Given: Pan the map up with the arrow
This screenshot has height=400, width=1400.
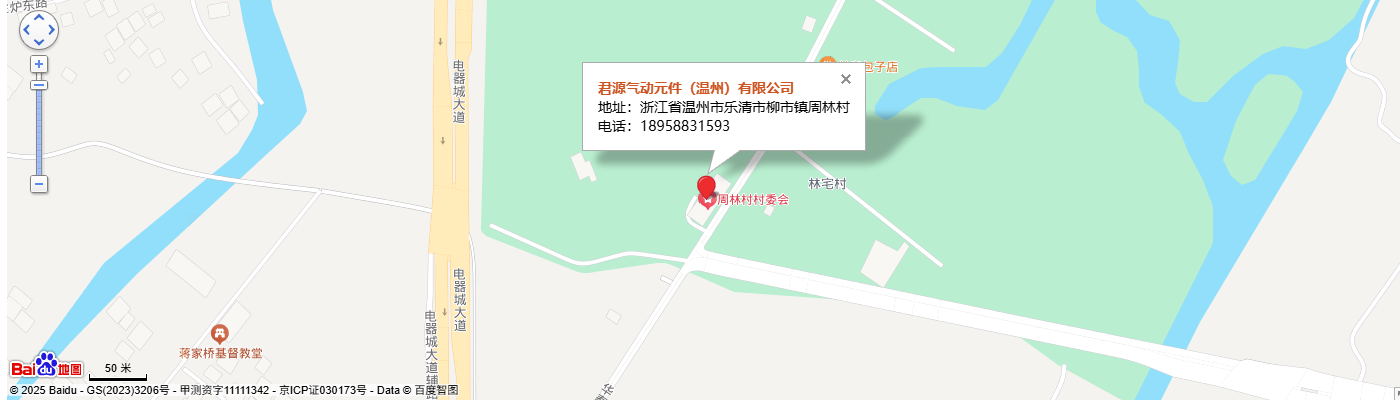Looking at the screenshot, I should pos(39,18).
